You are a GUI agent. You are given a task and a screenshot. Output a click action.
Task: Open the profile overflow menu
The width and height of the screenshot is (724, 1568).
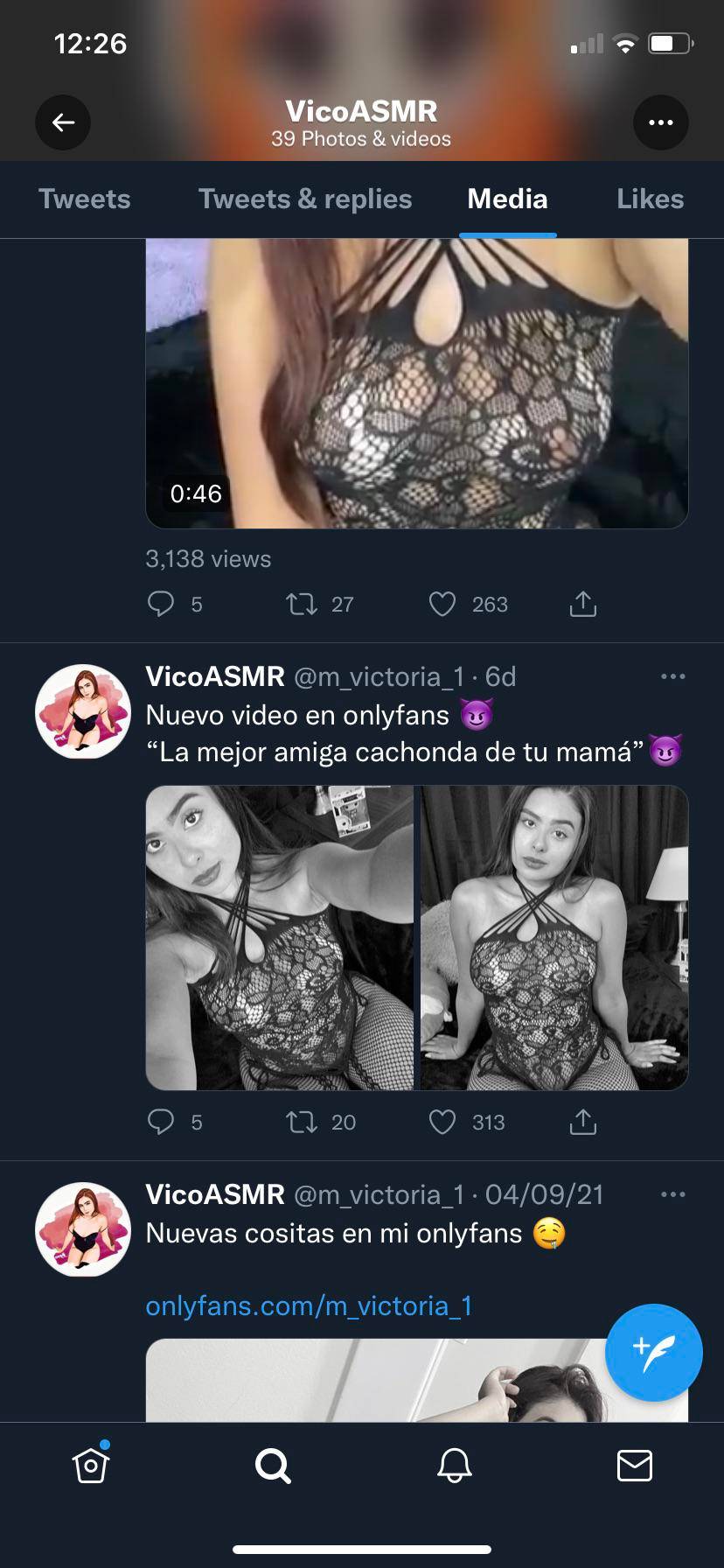coord(660,122)
